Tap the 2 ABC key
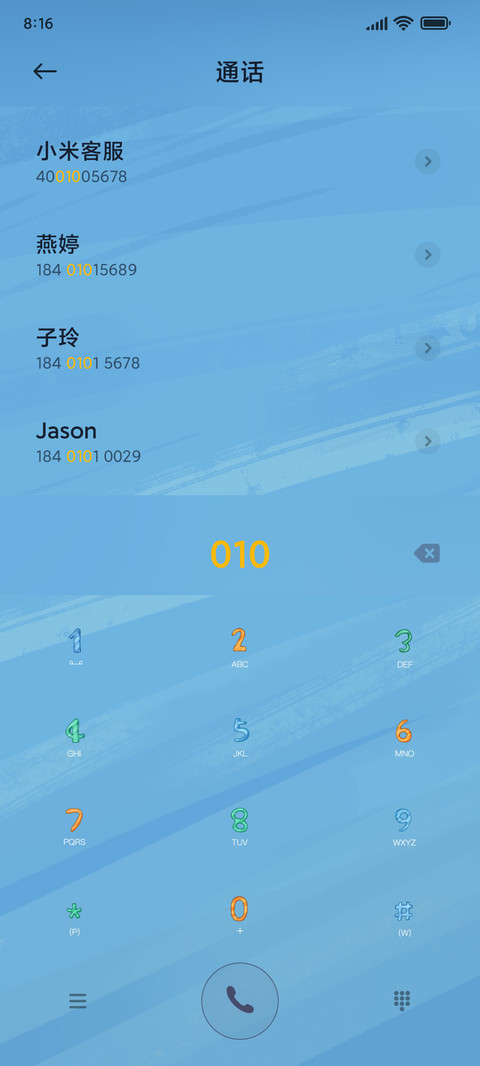The image size is (480, 1066). pos(239,647)
